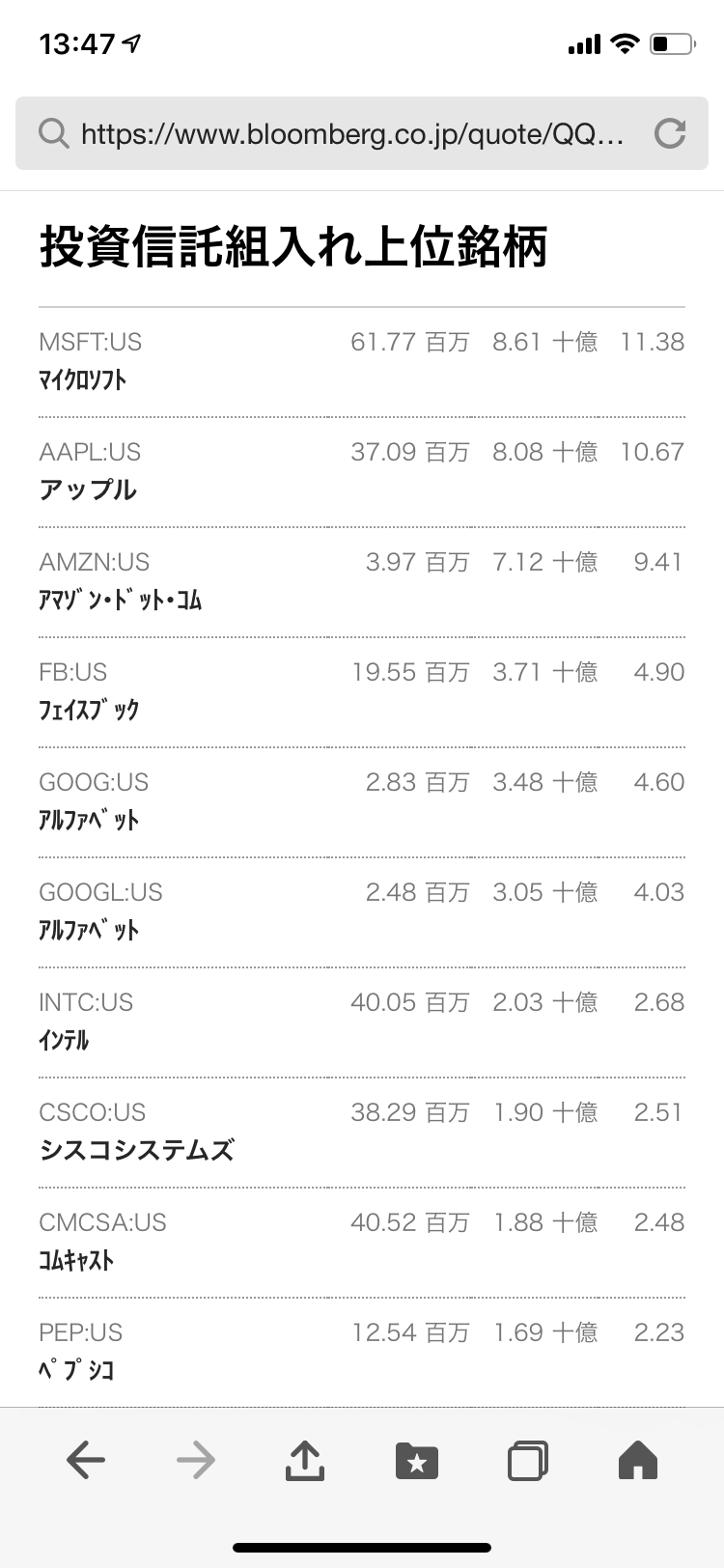This screenshot has width=724, height=1568.
Task: Share this page
Action: [x=305, y=1460]
